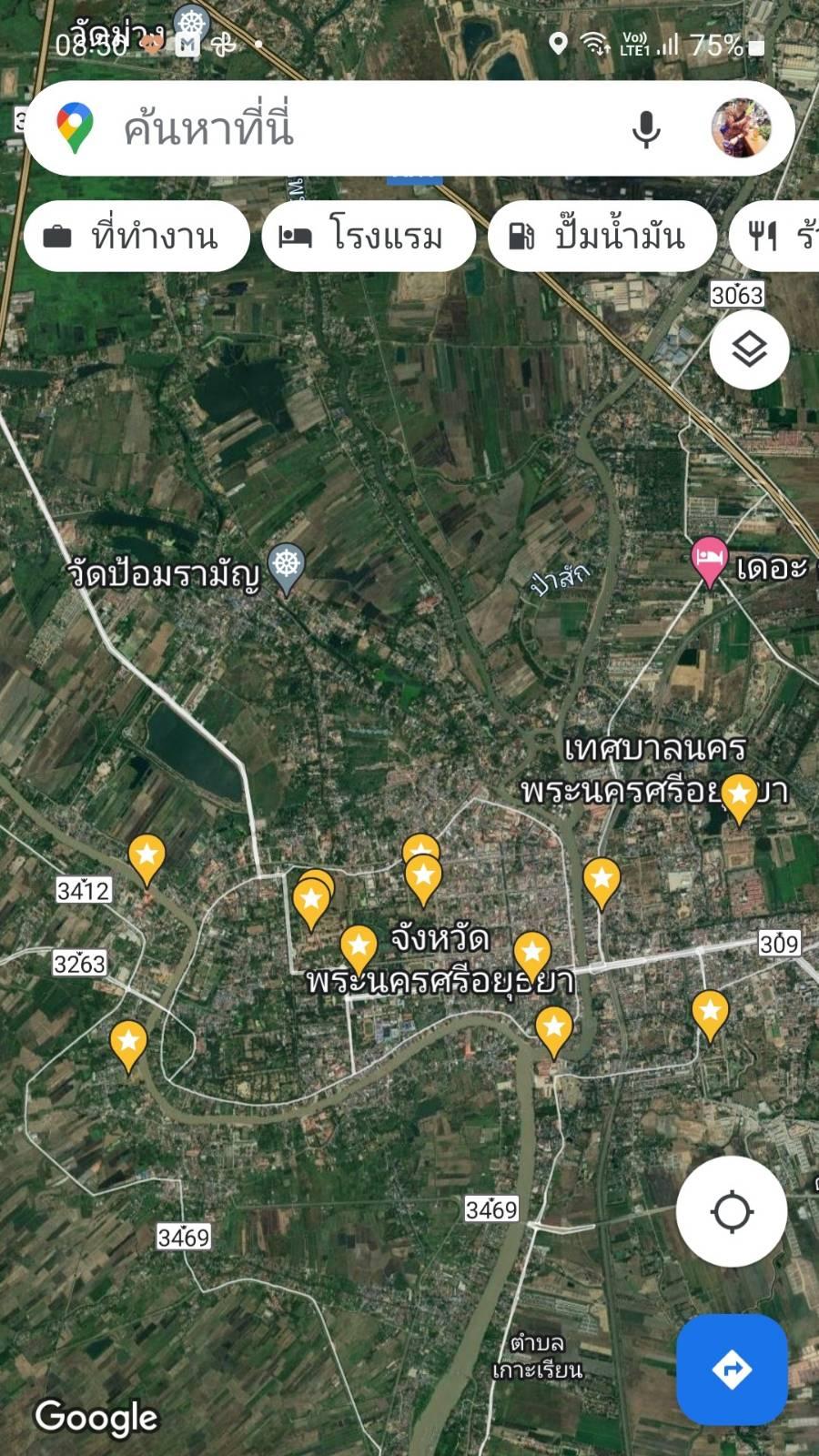The height and width of the screenshot is (1456, 819).
Task: Open the วัดป้อมรามัญ temple marker
Action: point(286,569)
